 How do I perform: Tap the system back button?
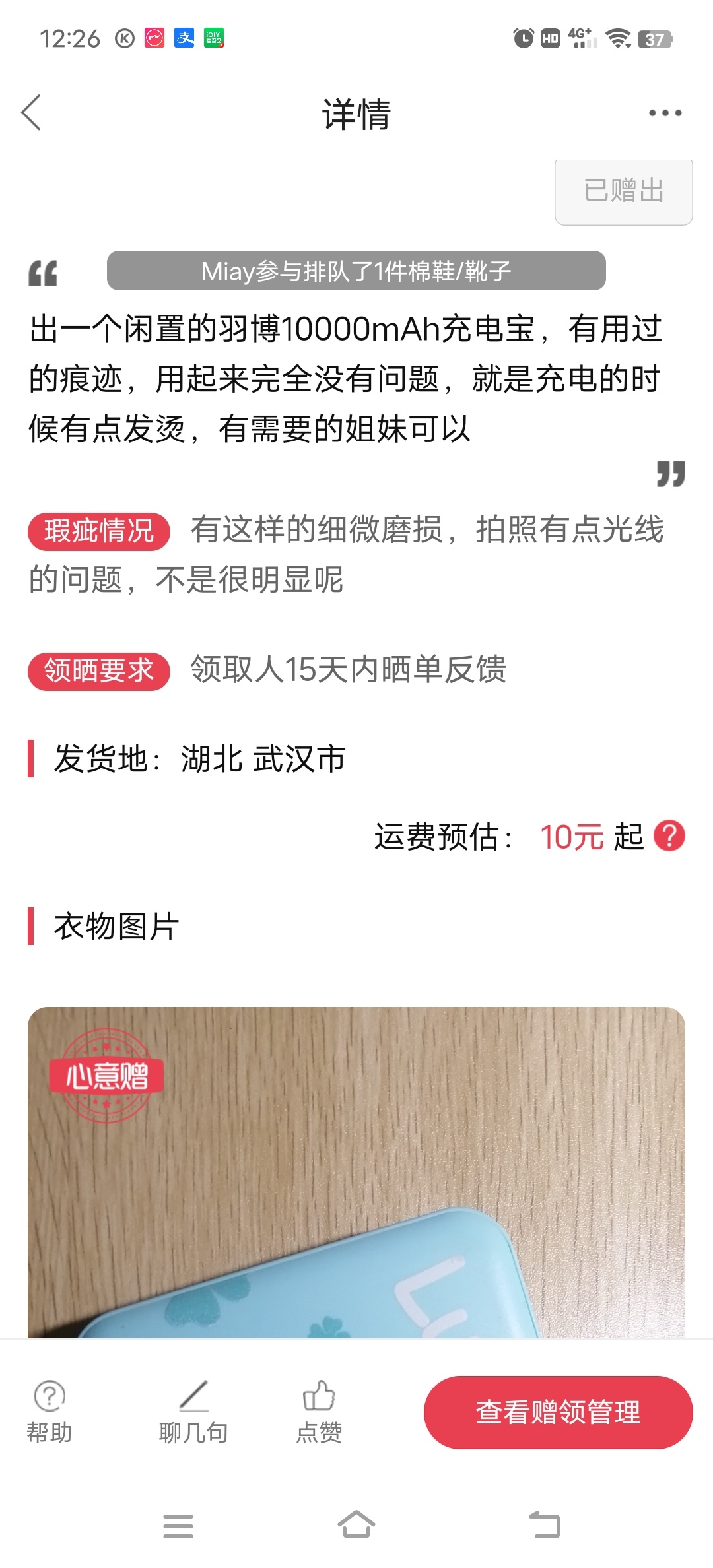545,1525
